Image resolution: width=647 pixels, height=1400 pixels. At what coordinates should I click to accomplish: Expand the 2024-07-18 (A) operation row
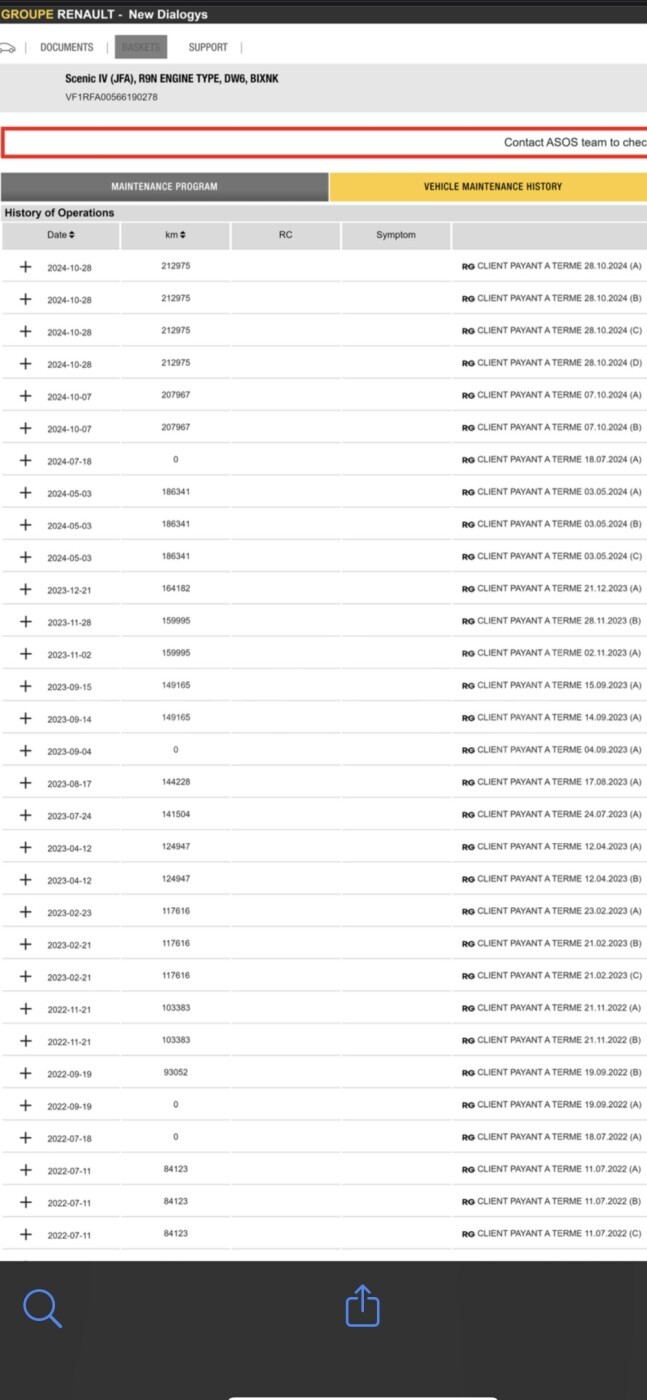(x=25, y=460)
